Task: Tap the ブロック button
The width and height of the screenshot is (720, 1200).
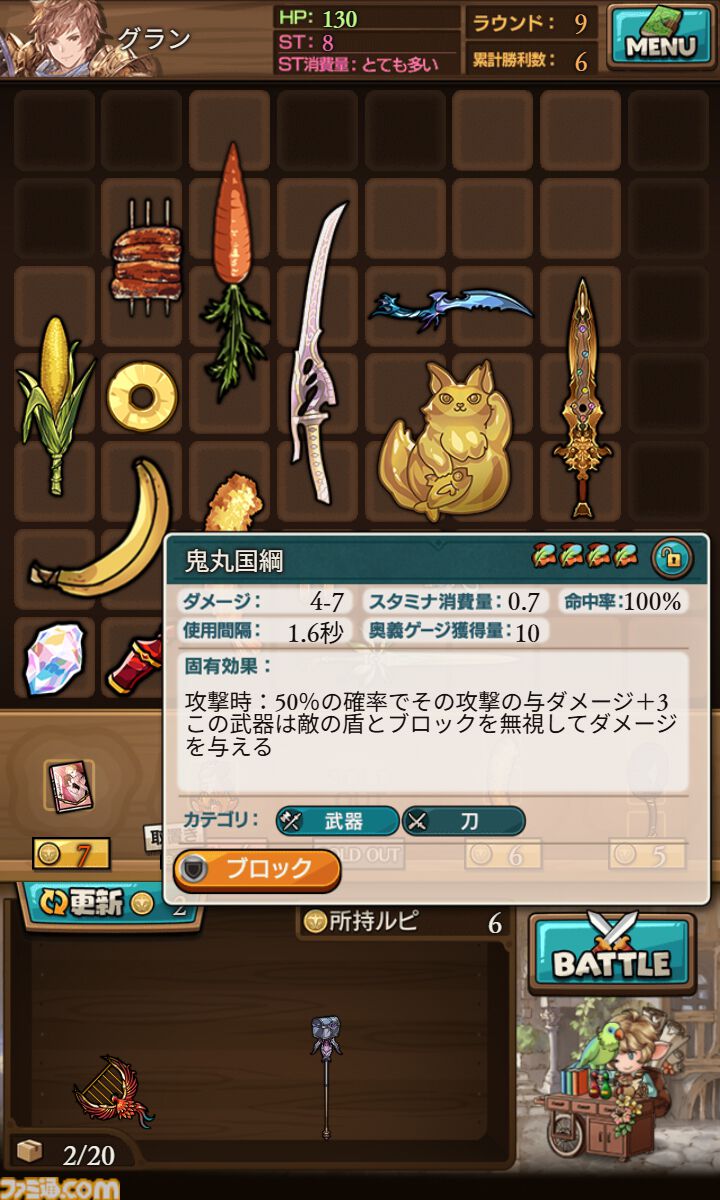Action: [x=257, y=870]
